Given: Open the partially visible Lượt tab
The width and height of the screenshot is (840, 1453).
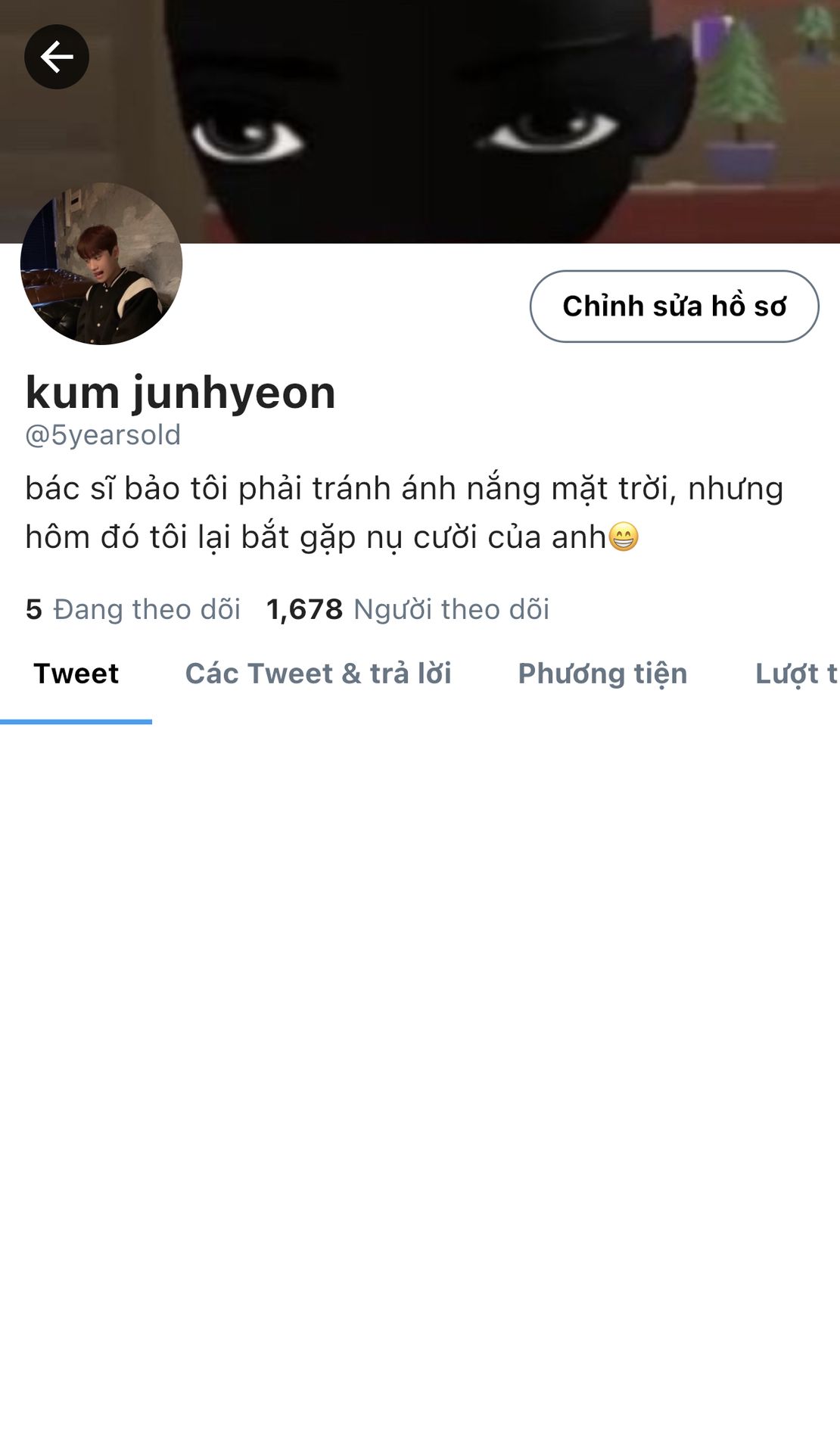Looking at the screenshot, I should point(796,674).
